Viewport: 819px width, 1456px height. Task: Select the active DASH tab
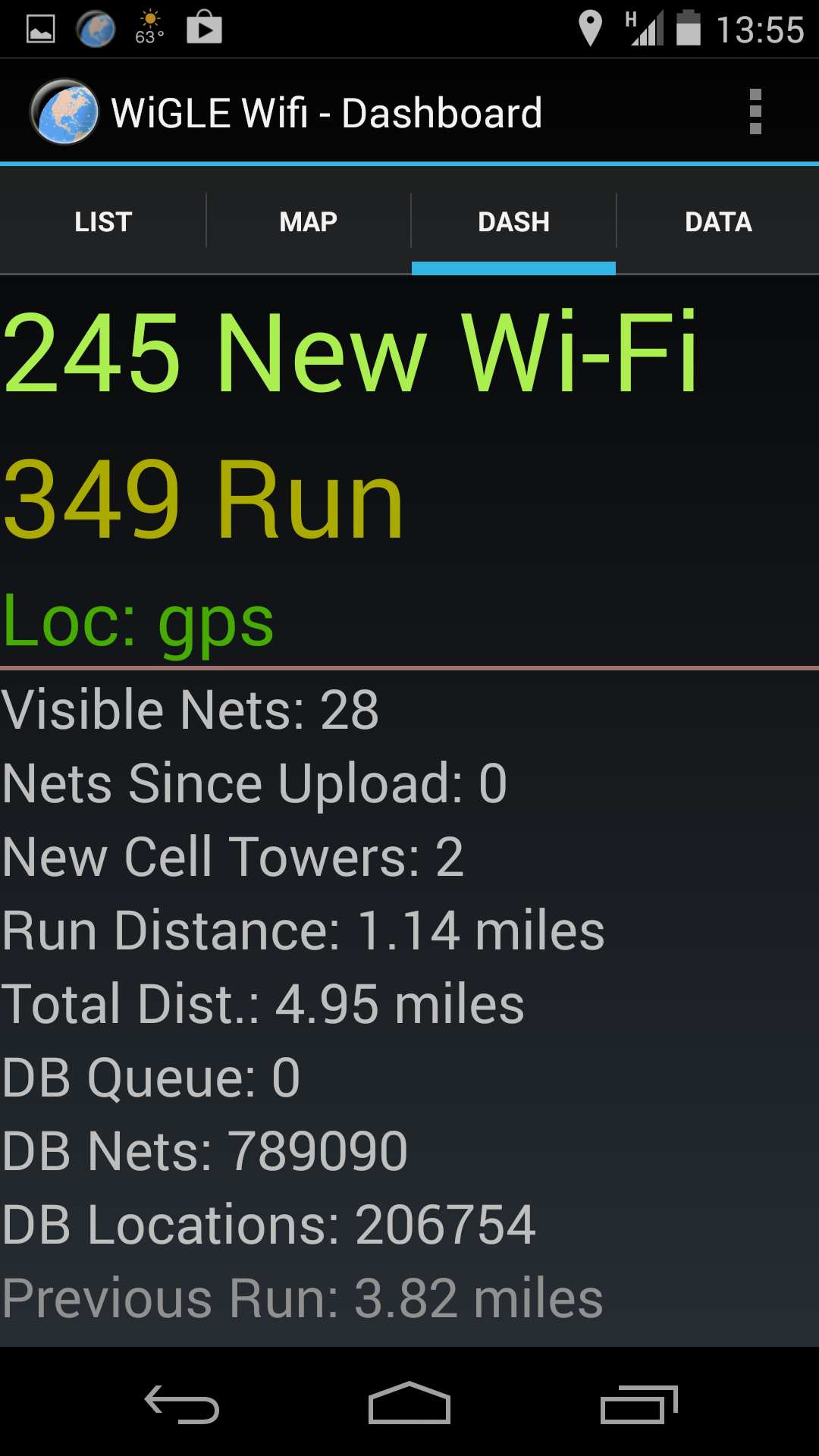point(513,221)
